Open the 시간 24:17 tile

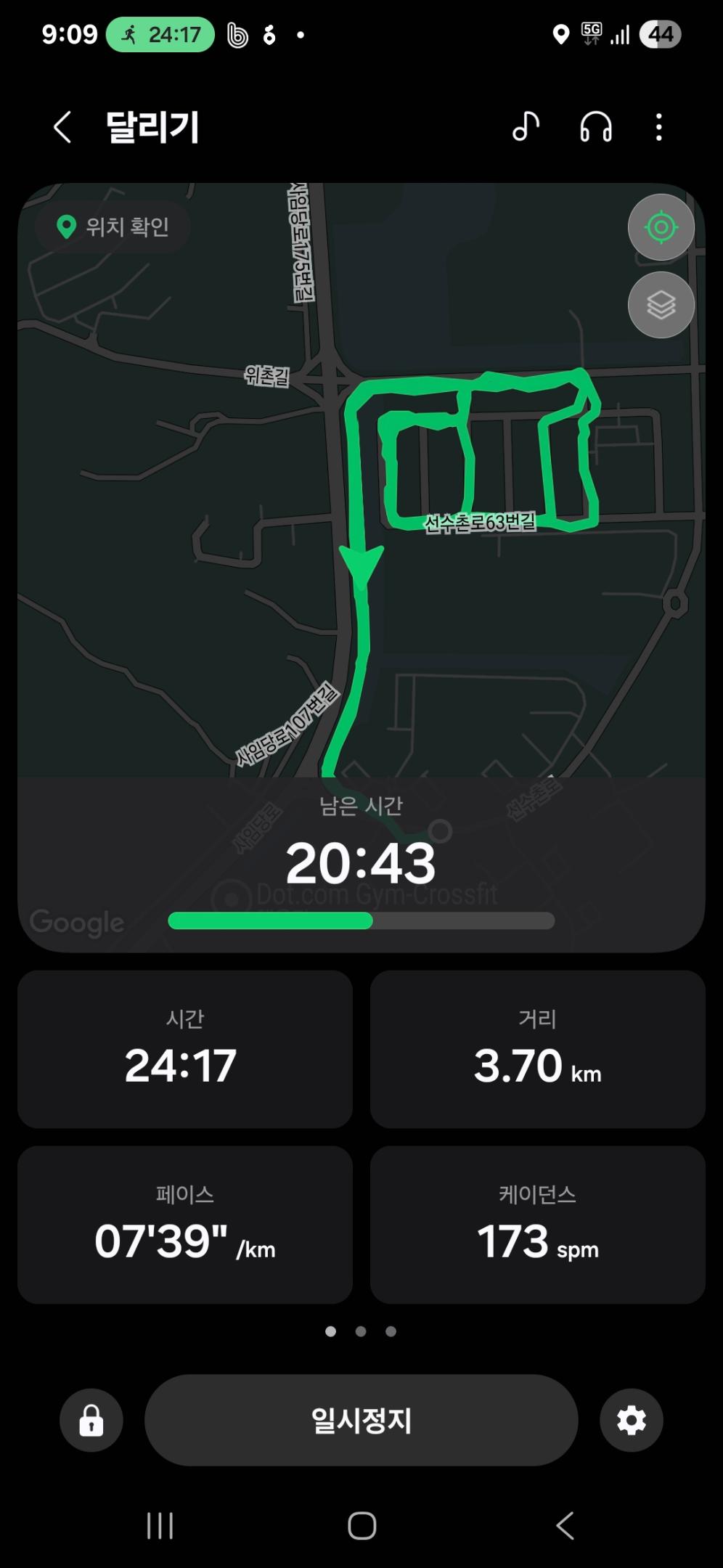pos(184,1049)
